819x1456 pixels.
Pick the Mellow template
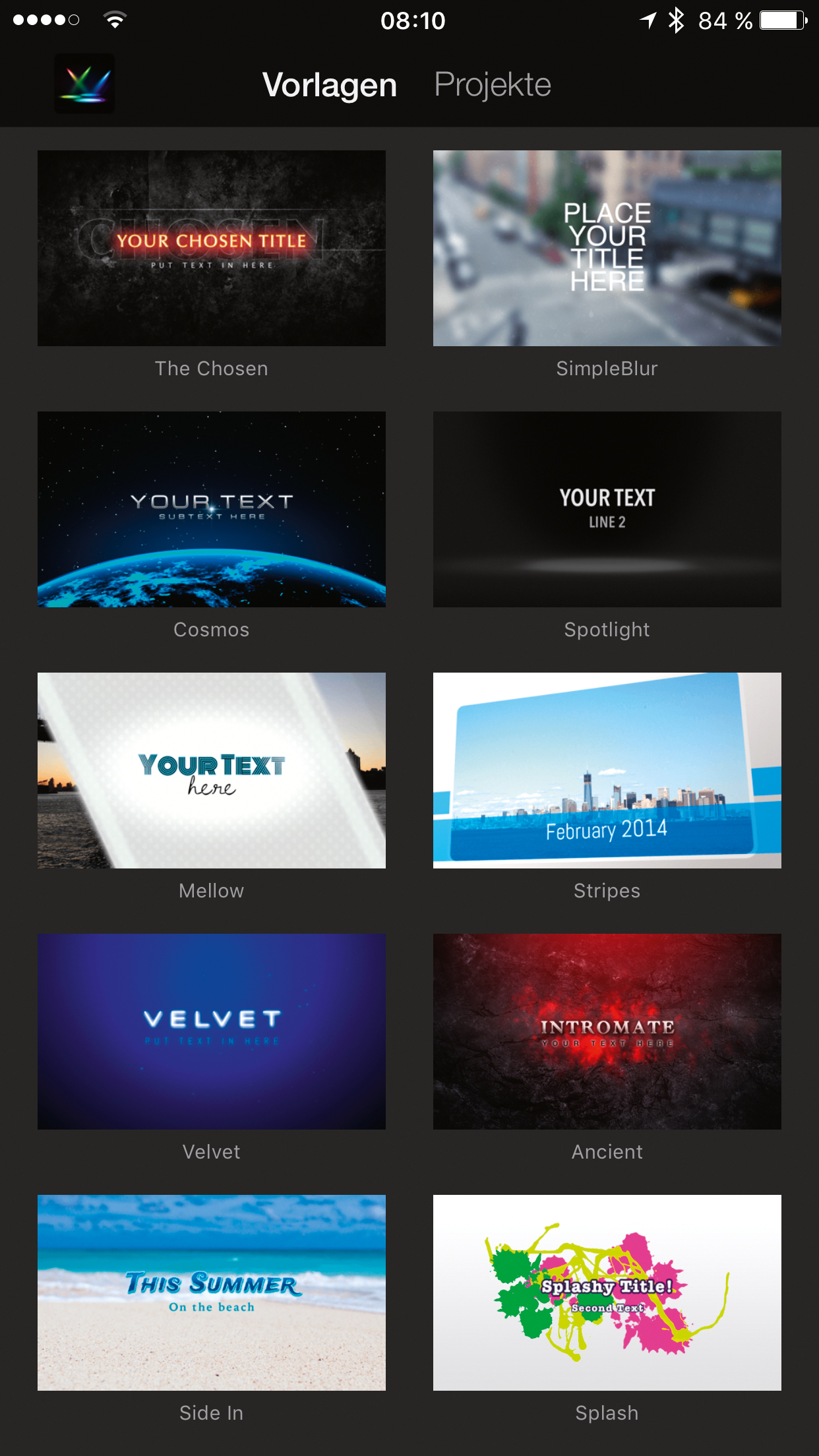[212, 770]
